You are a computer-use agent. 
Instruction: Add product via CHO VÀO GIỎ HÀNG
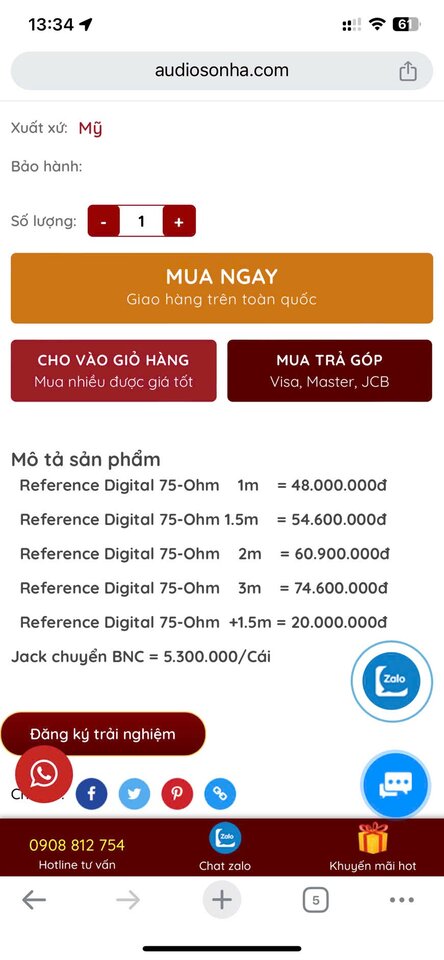pos(113,370)
